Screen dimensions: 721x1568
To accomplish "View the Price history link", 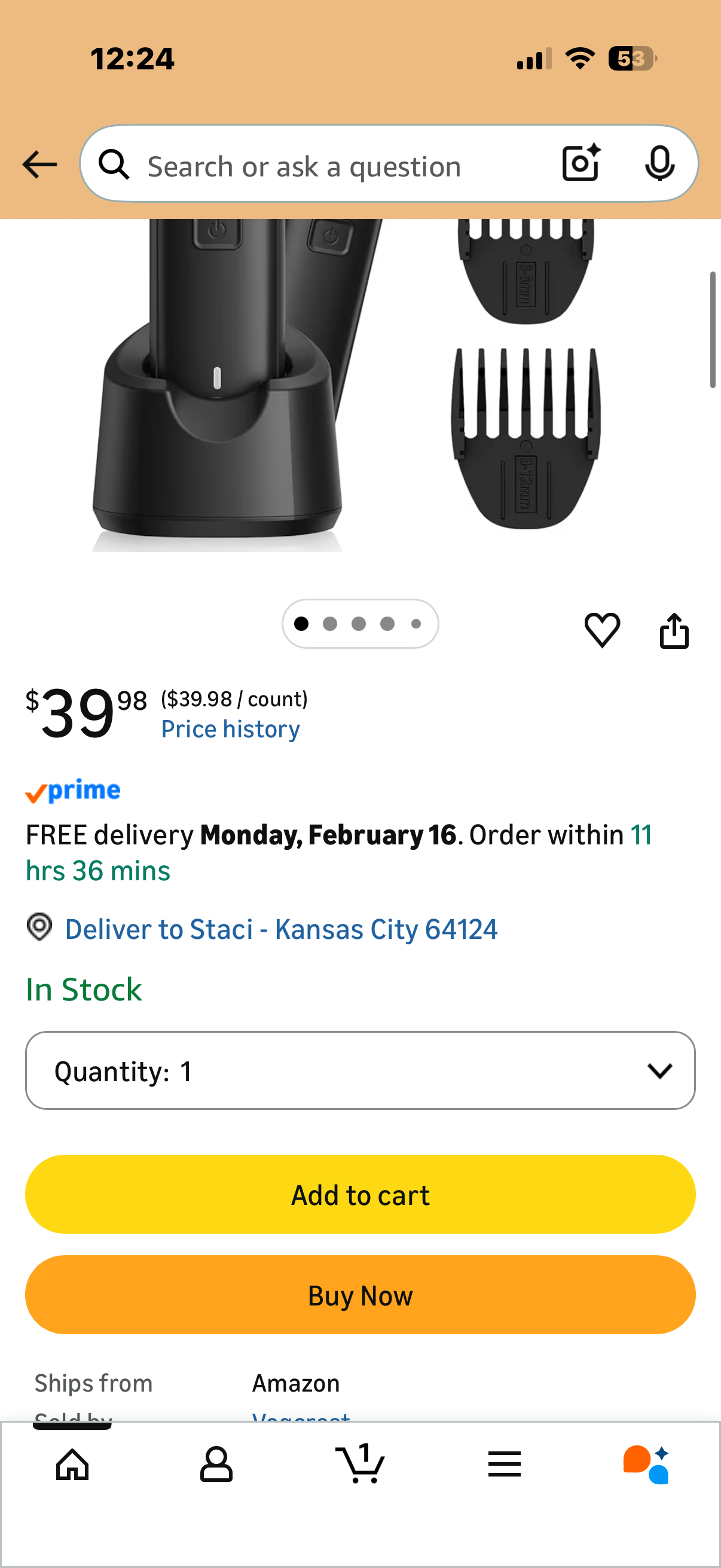I will pos(230,728).
